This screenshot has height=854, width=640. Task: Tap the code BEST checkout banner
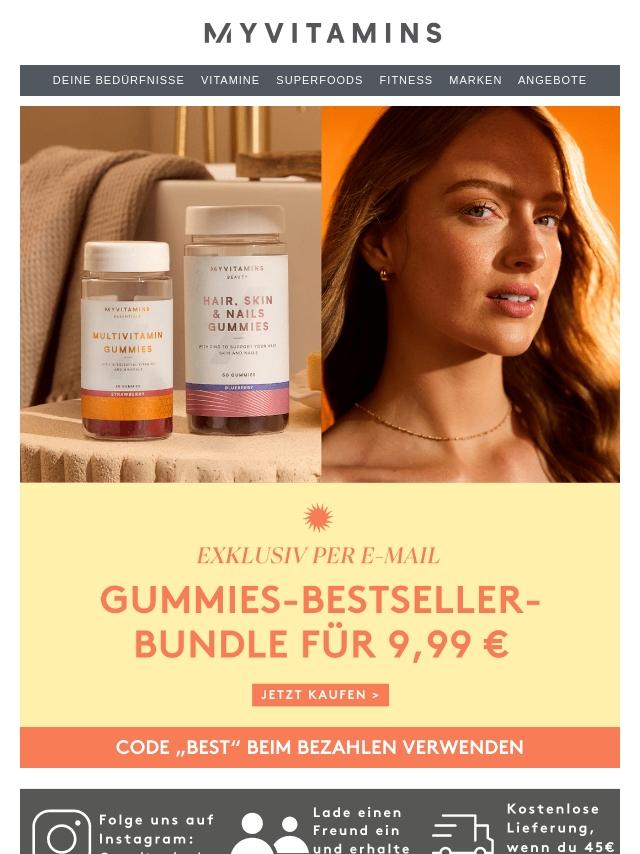click(x=320, y=747)
